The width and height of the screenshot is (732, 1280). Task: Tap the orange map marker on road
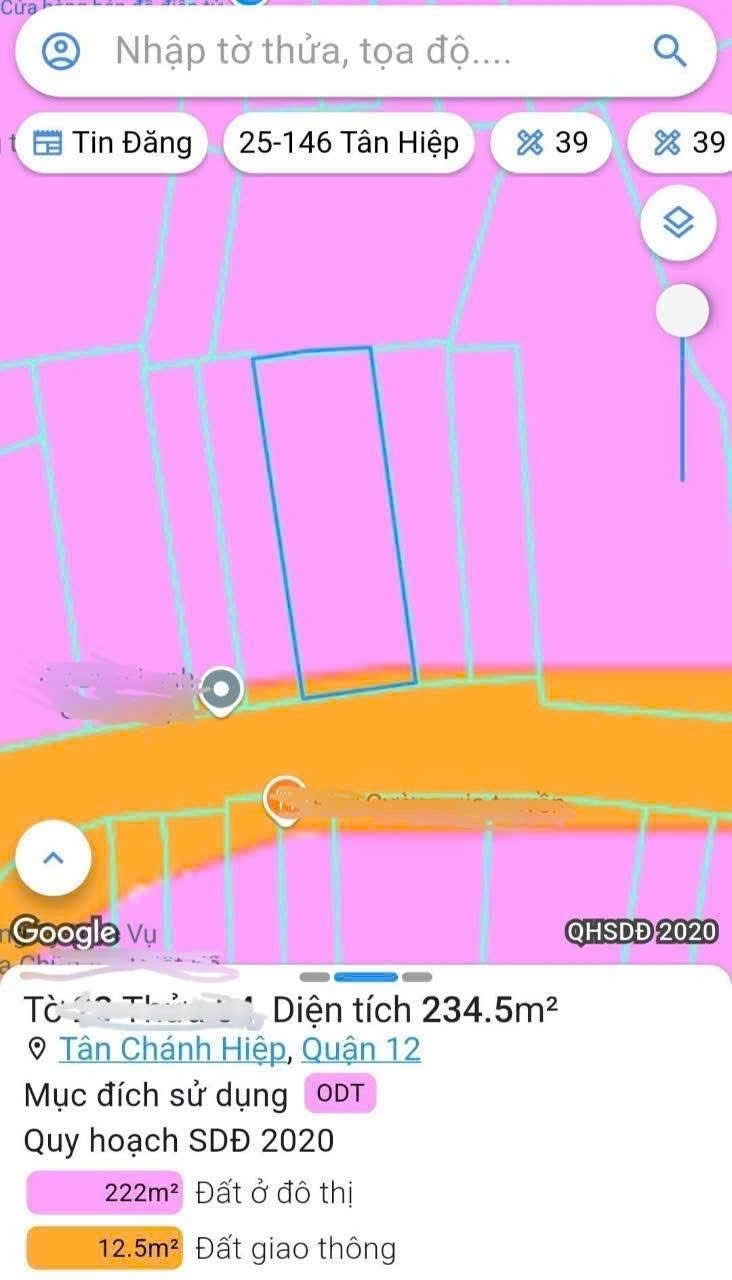tap(284, 799)
